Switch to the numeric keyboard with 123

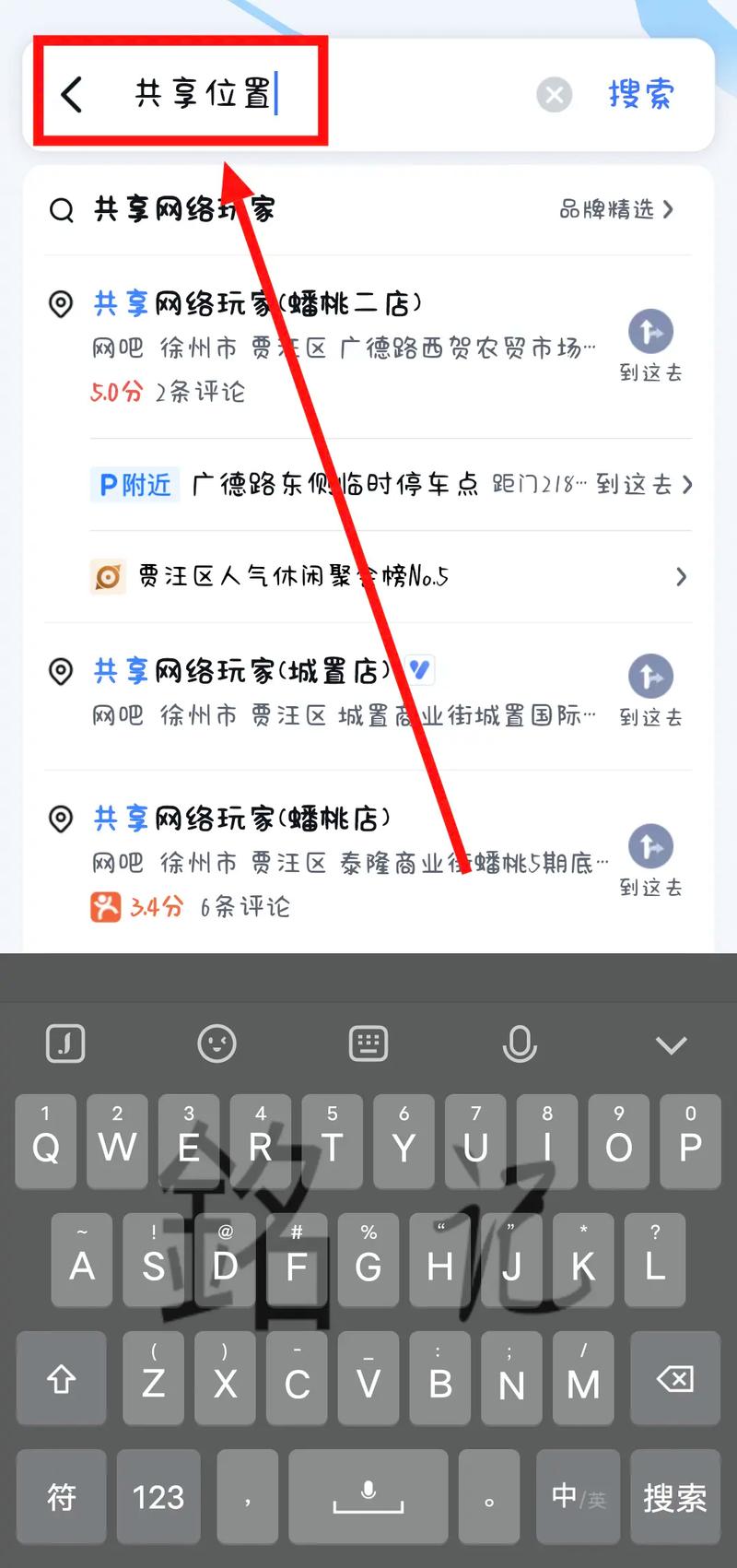pyautogui.click(x=158, y=1496)
